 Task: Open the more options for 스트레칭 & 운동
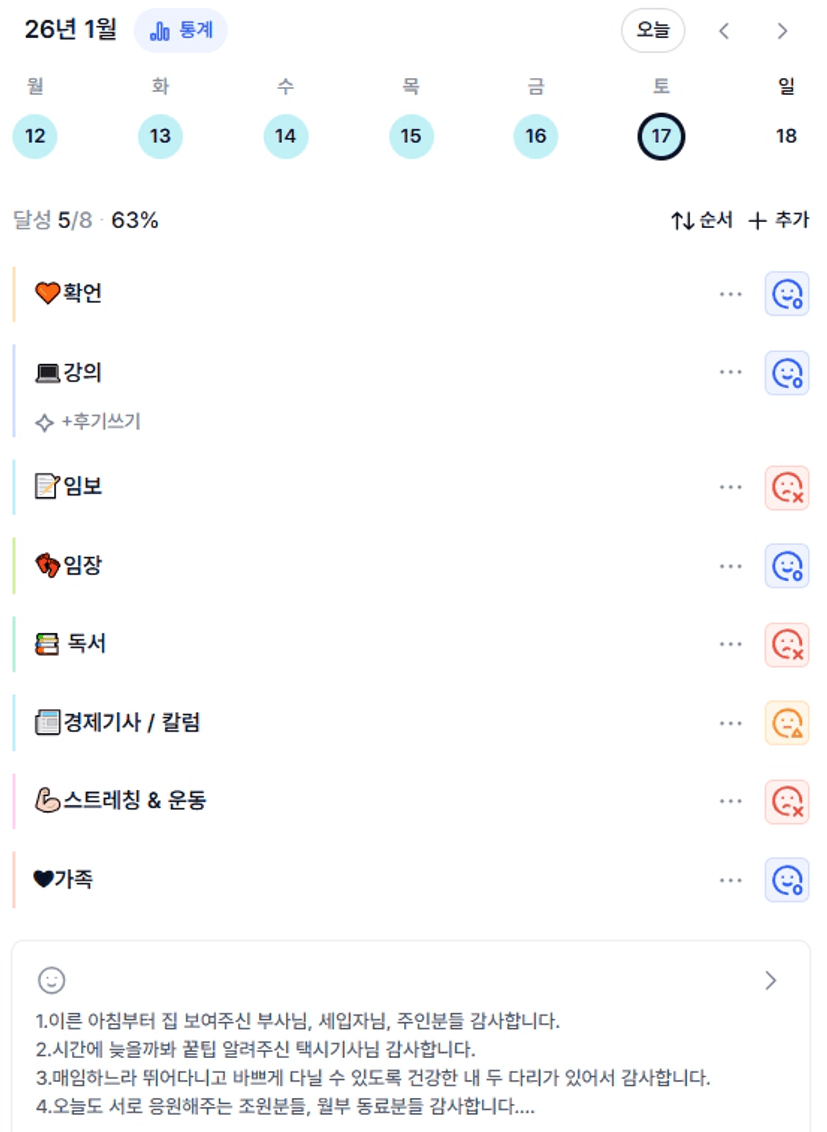tap(731, 801)
